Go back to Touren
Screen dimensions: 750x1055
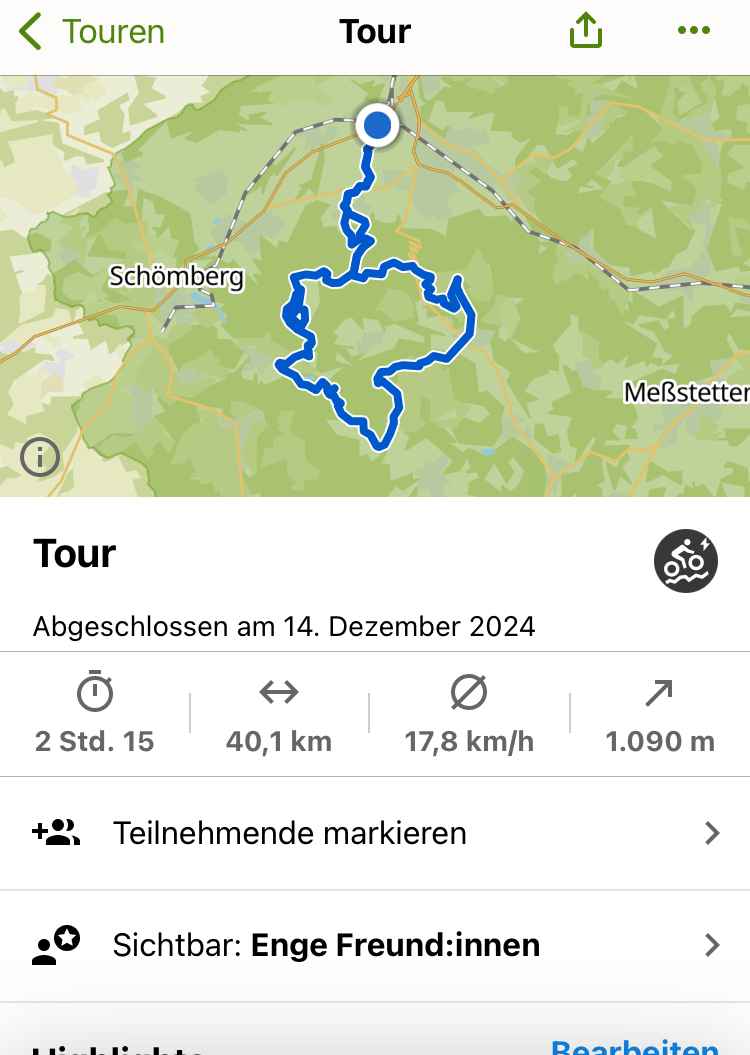point(92,32)
